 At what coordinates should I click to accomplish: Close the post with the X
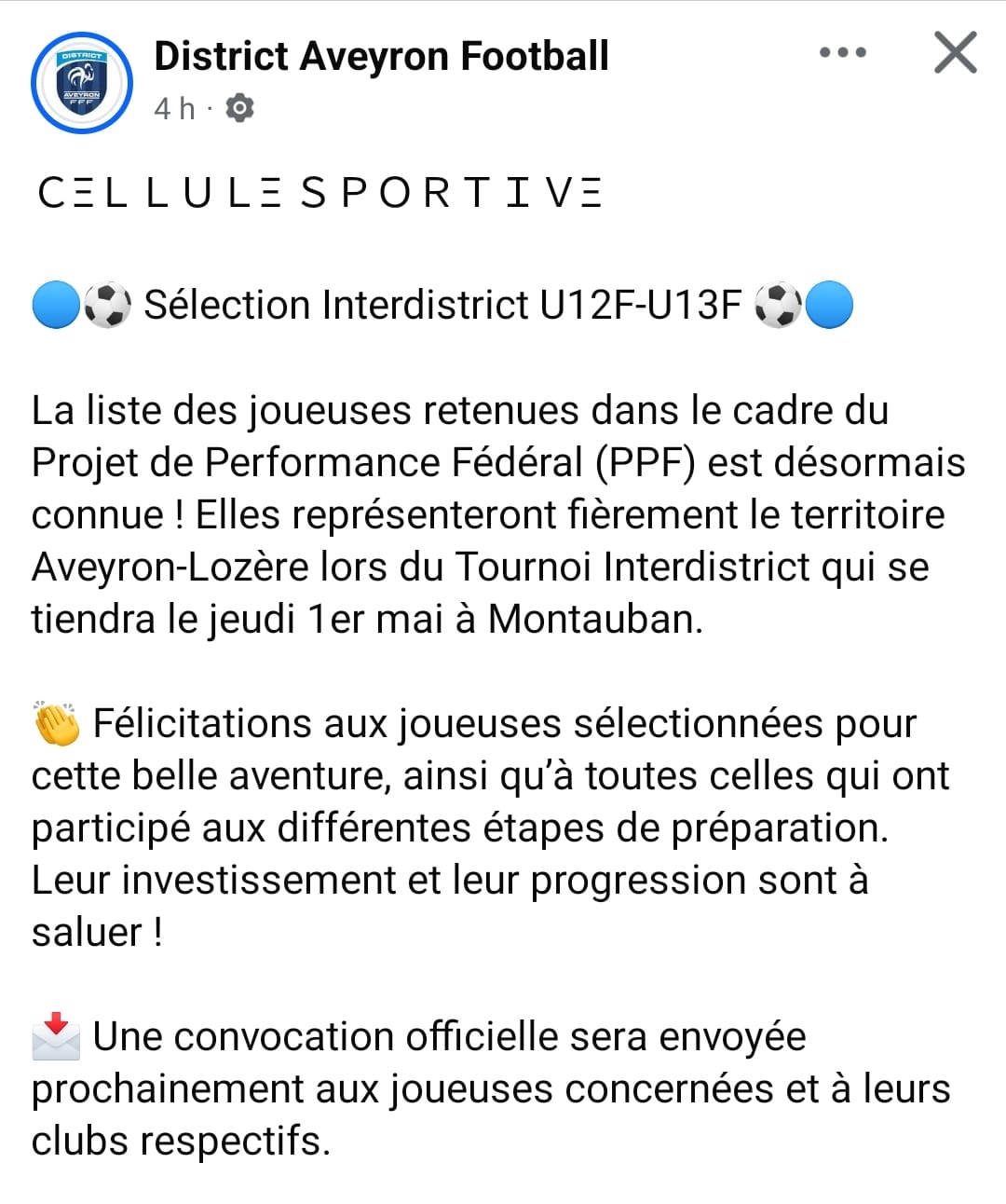(x=956, y=52)
